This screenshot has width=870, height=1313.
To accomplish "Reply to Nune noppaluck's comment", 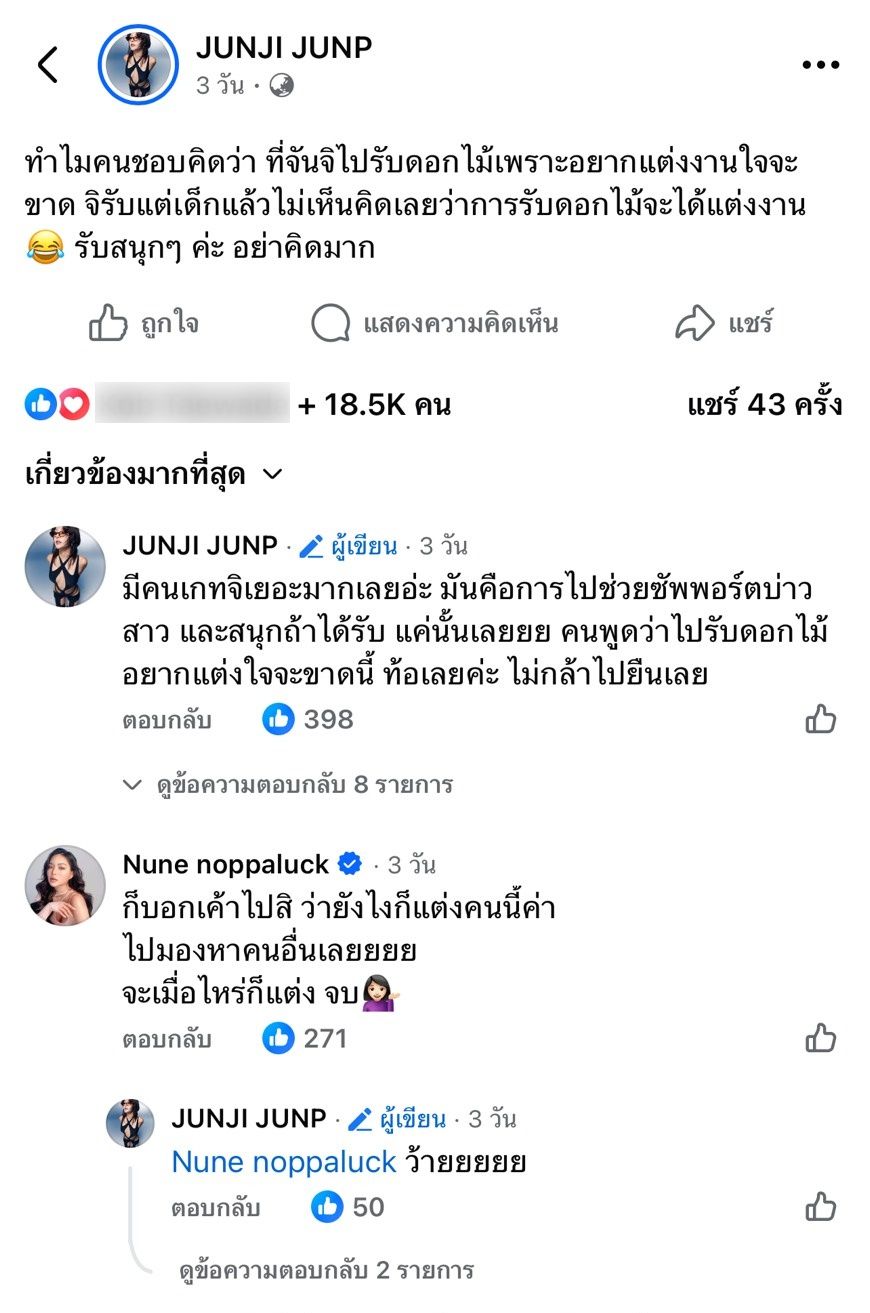I will (167, 1040).
